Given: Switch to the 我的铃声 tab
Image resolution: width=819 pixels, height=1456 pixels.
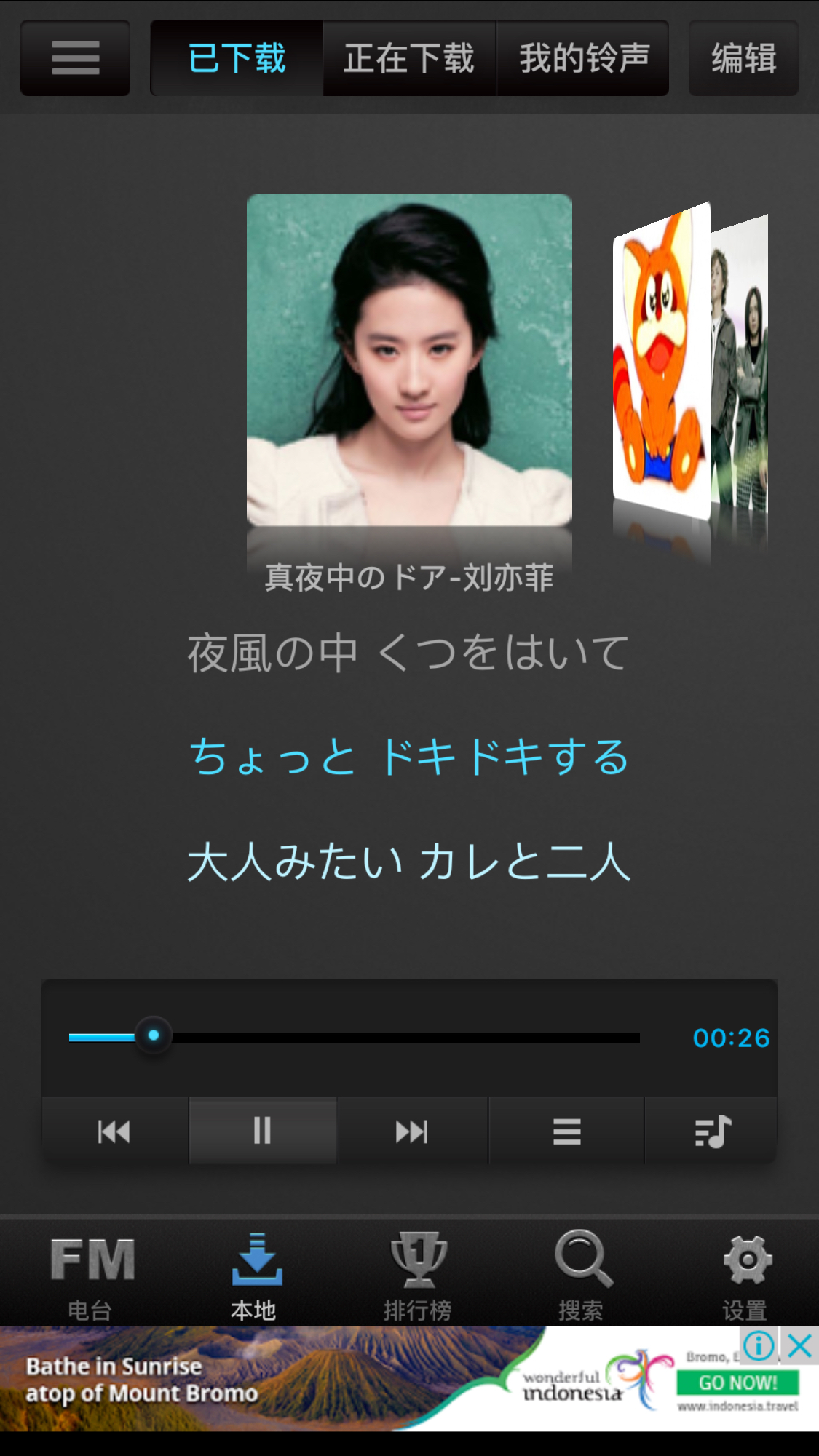Looking at the screenshot, I should pyautogui.click(x=583, y=58).
